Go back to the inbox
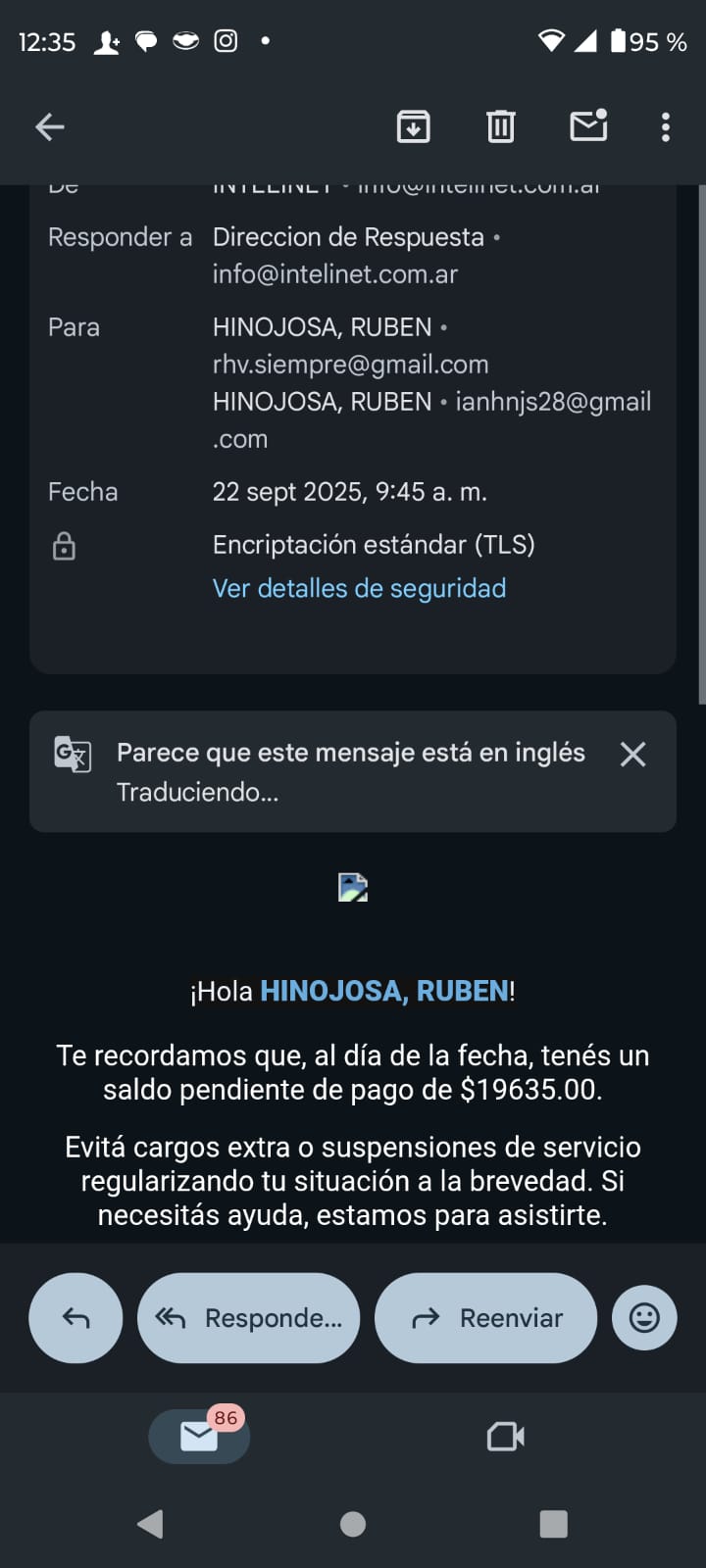This screenshot has width=706, height=1568. coord(50,126)
